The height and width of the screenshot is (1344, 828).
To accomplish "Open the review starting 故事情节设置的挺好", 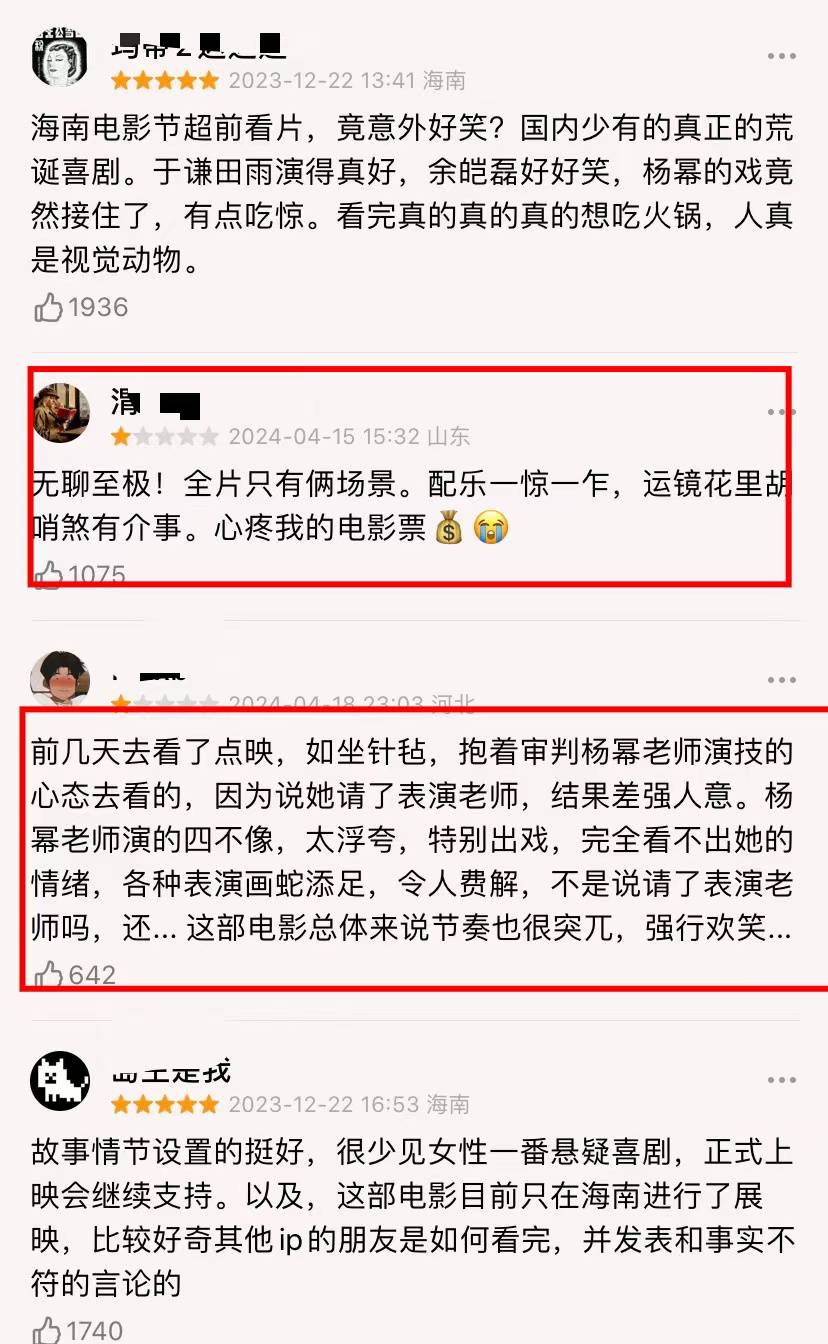I will coord(400,1217).
